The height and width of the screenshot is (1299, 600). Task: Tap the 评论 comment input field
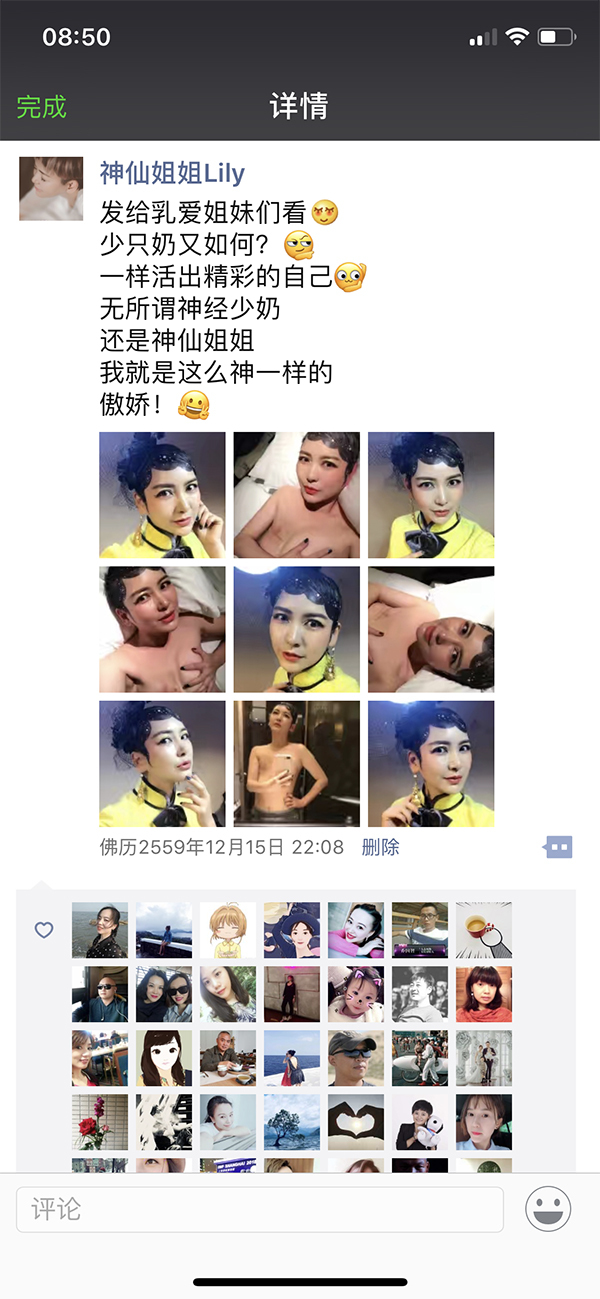point(260,1209)
